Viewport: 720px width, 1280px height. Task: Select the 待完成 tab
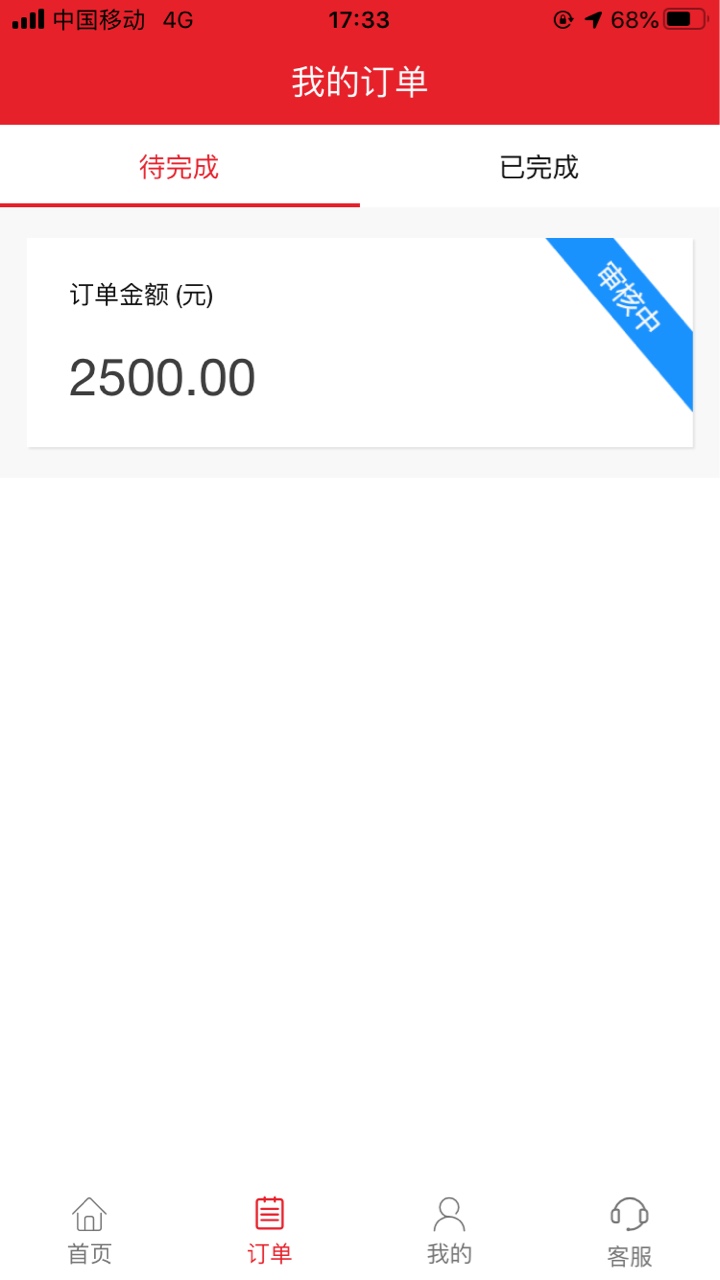[179, 167]
